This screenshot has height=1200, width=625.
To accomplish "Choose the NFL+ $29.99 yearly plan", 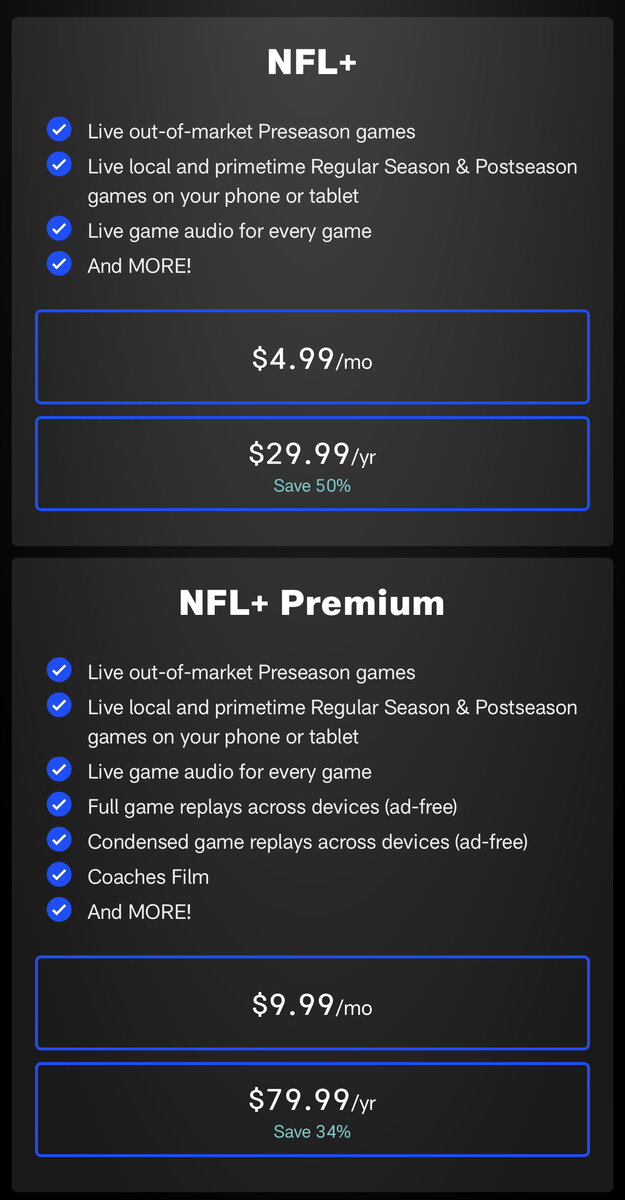I will (312, 464).
